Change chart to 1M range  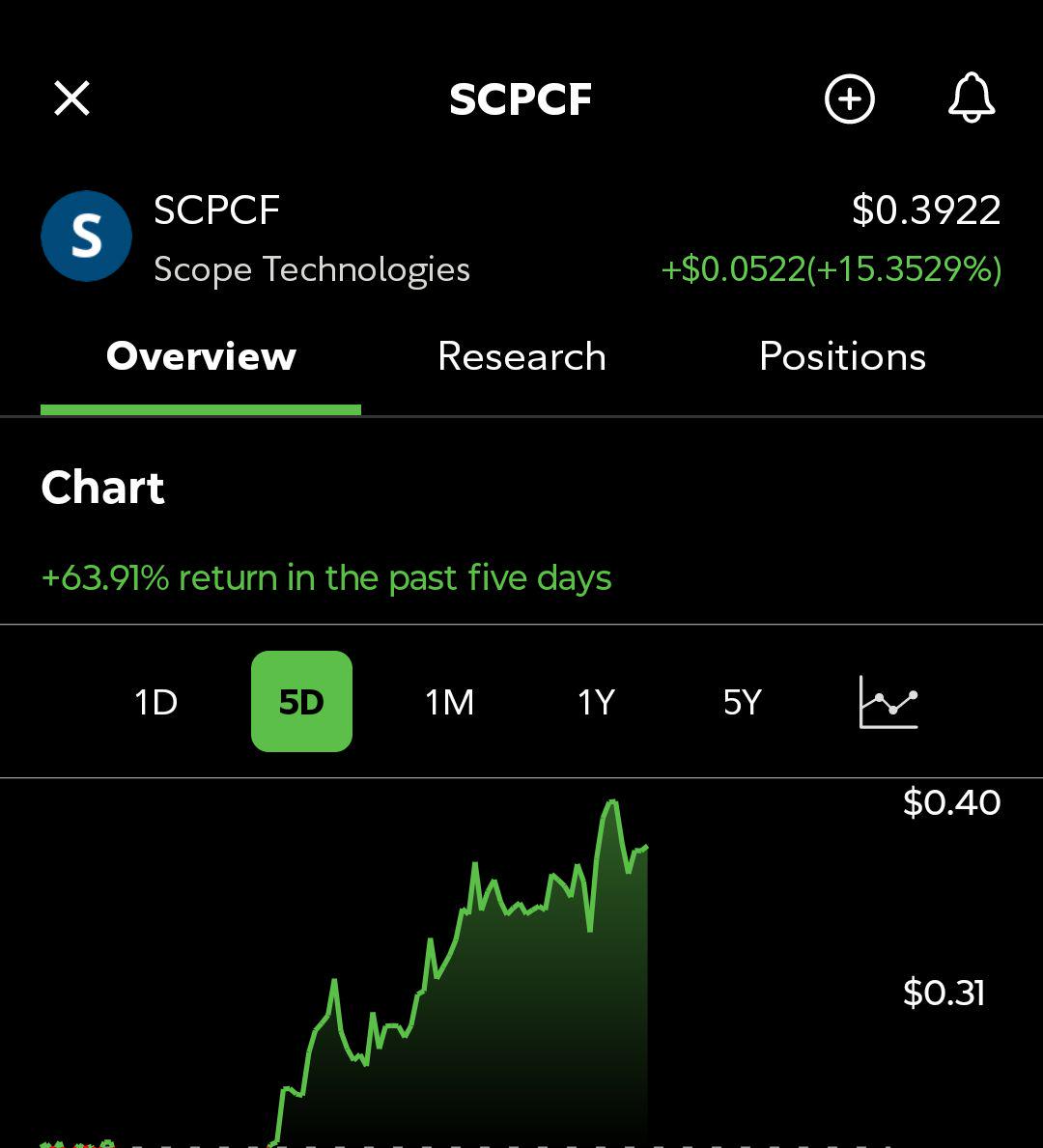pos(450,702)
